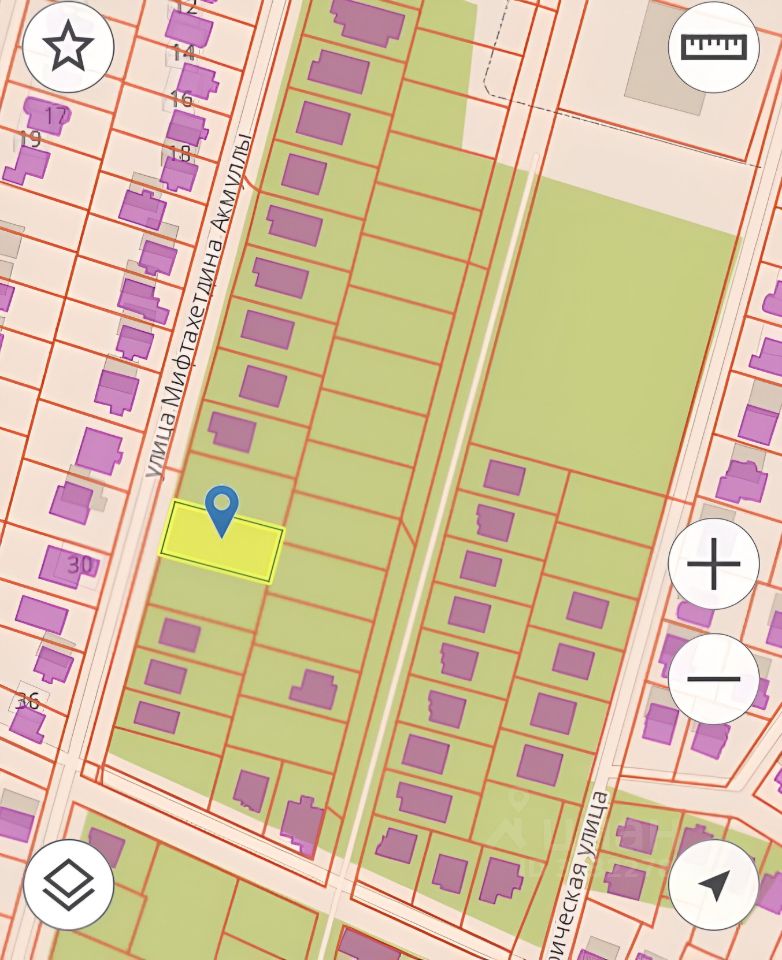Open the map layers selector
Viewport: 782px width, 960px height.
pyautogui.click(x=68, y=884)
